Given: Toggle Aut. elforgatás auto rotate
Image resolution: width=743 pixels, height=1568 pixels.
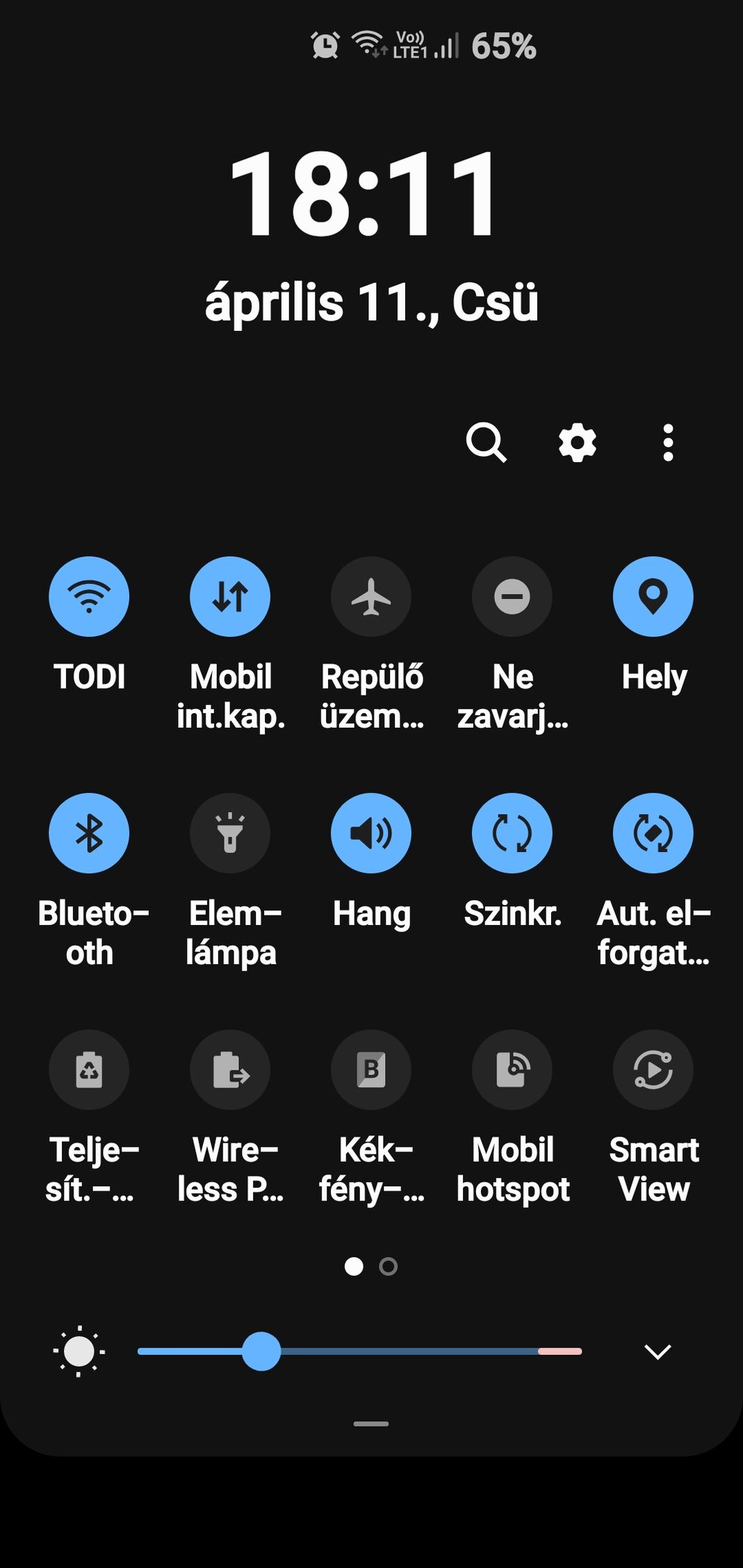Looking at the screenshot, I should tap(653, 833).
